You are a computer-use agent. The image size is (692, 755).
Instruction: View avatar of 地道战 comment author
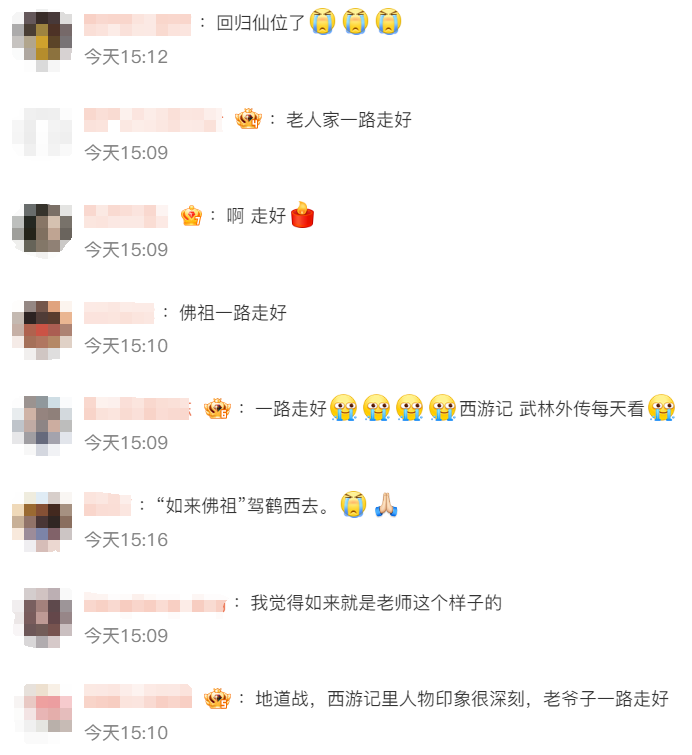(41, 711)
